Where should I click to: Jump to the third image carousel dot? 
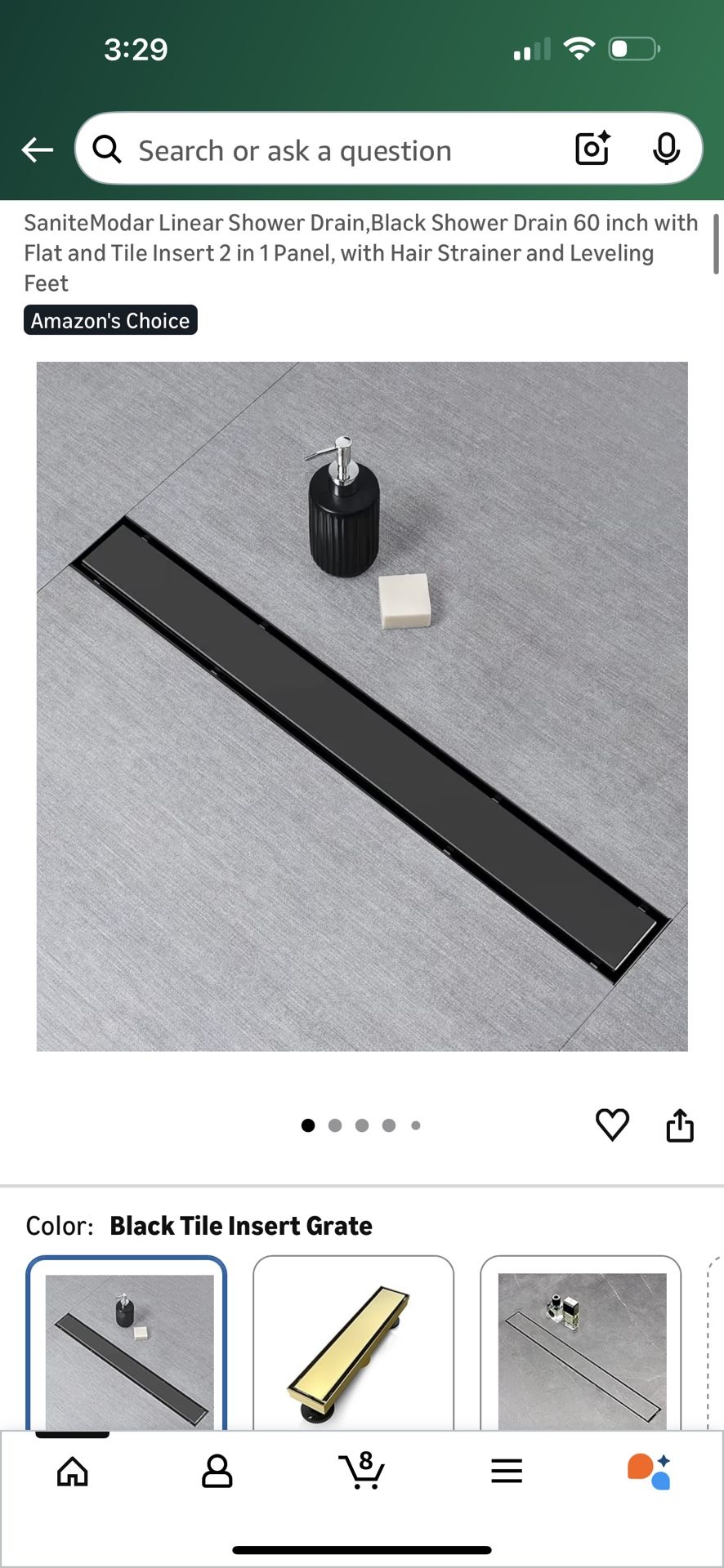pos(362,1125)
